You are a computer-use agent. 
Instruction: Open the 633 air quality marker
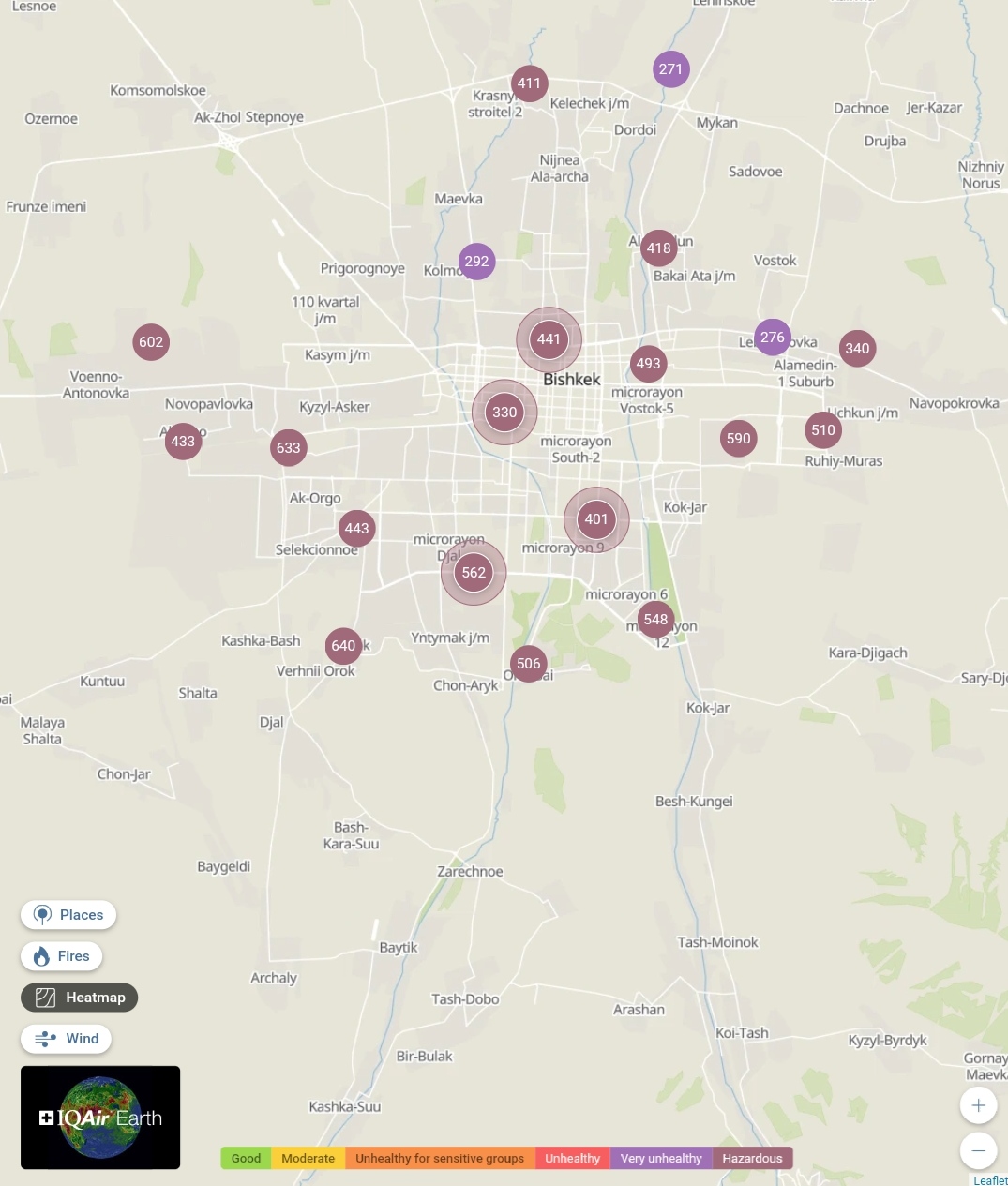point(288,448)
